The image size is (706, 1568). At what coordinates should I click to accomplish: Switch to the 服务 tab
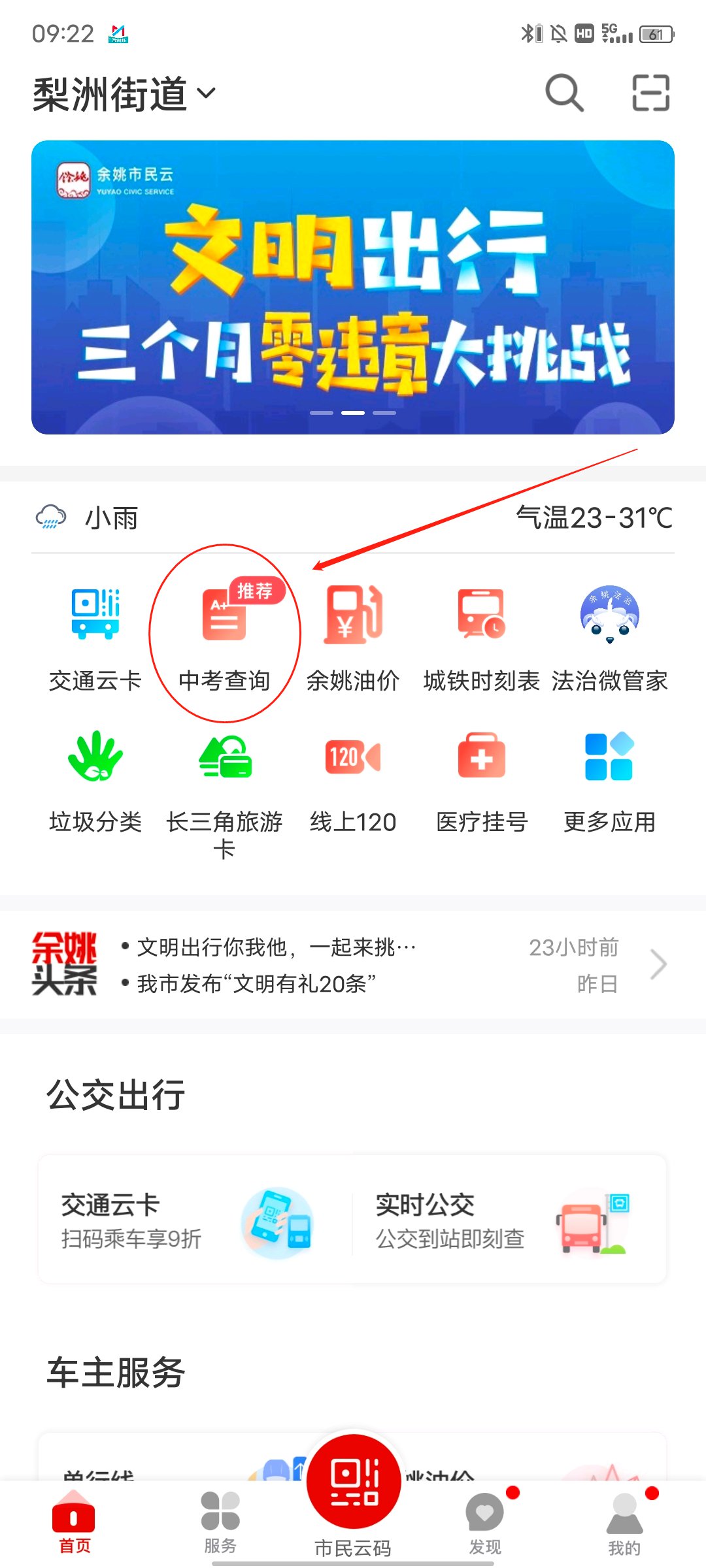[x=220, y=1522]
